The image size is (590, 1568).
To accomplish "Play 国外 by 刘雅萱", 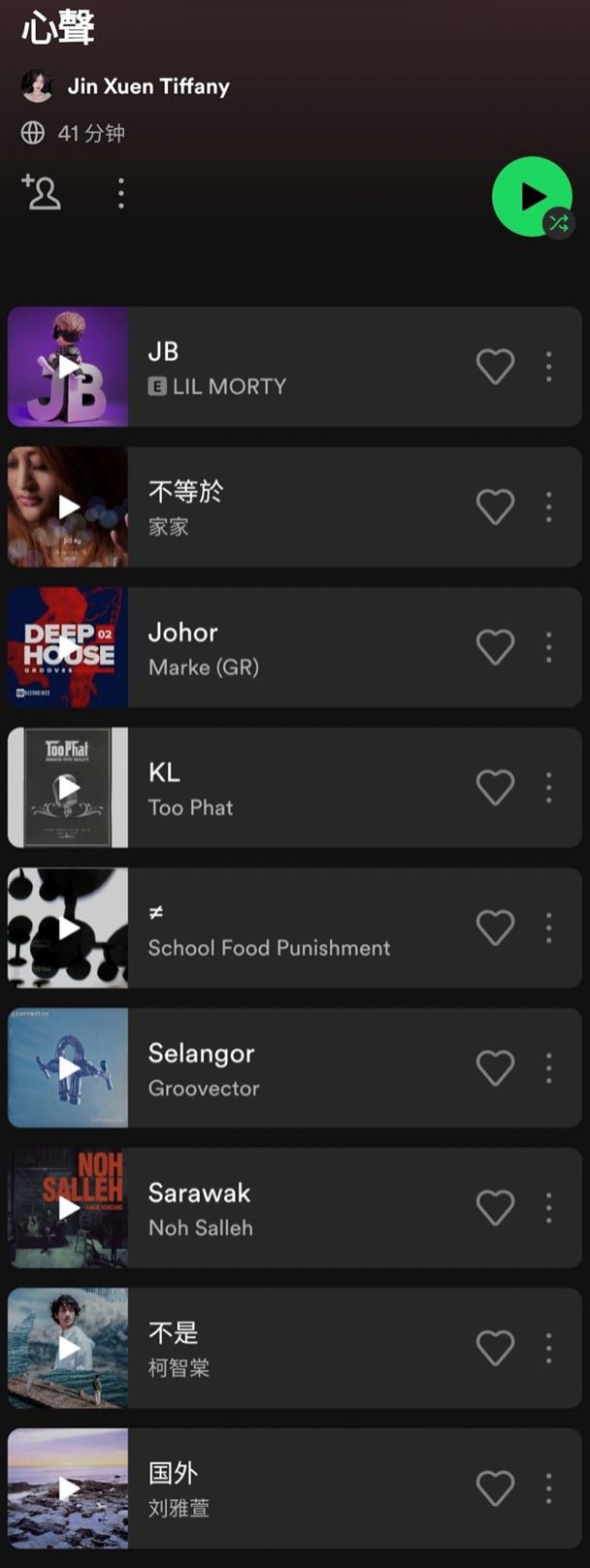I will [x=68, y=1487].
